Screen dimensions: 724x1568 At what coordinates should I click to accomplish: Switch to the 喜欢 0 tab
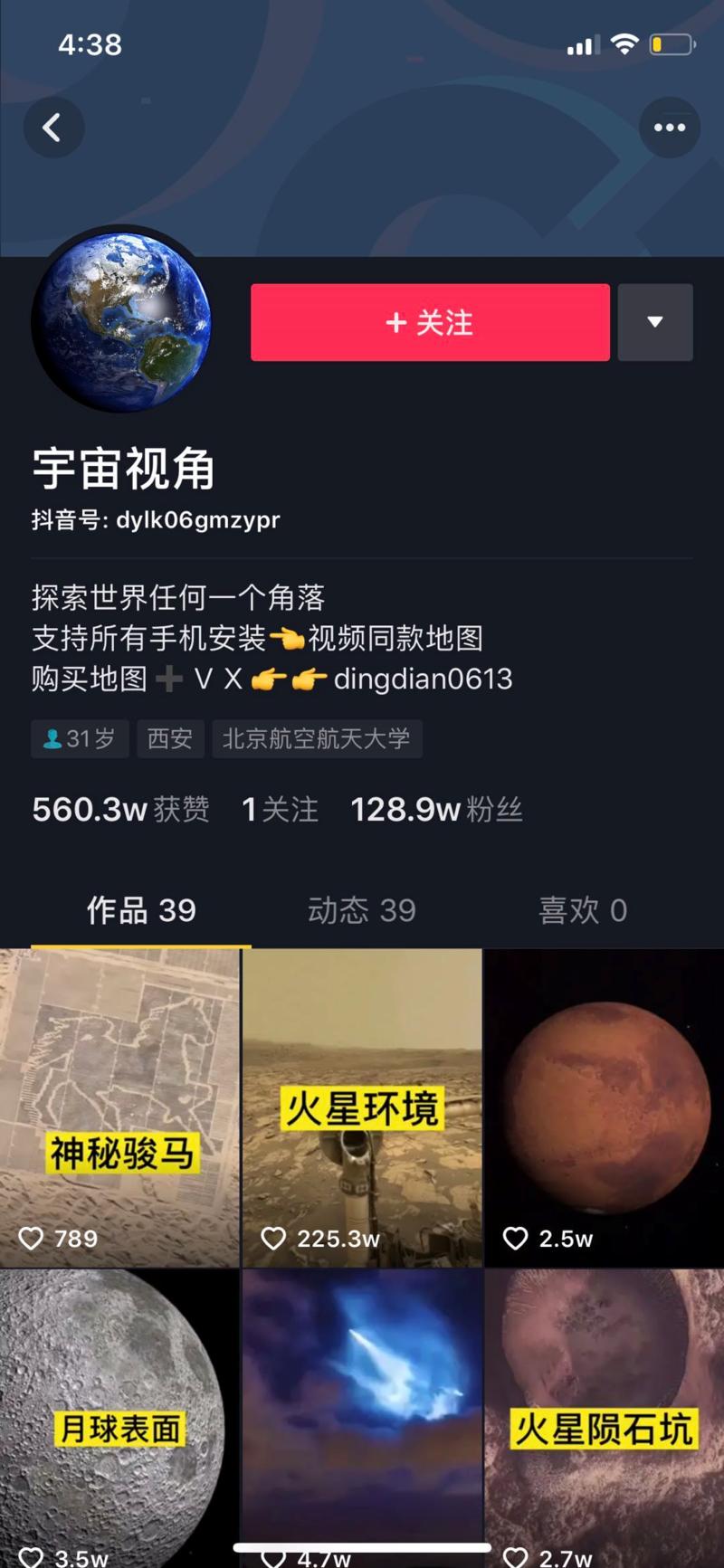[582, 910]
